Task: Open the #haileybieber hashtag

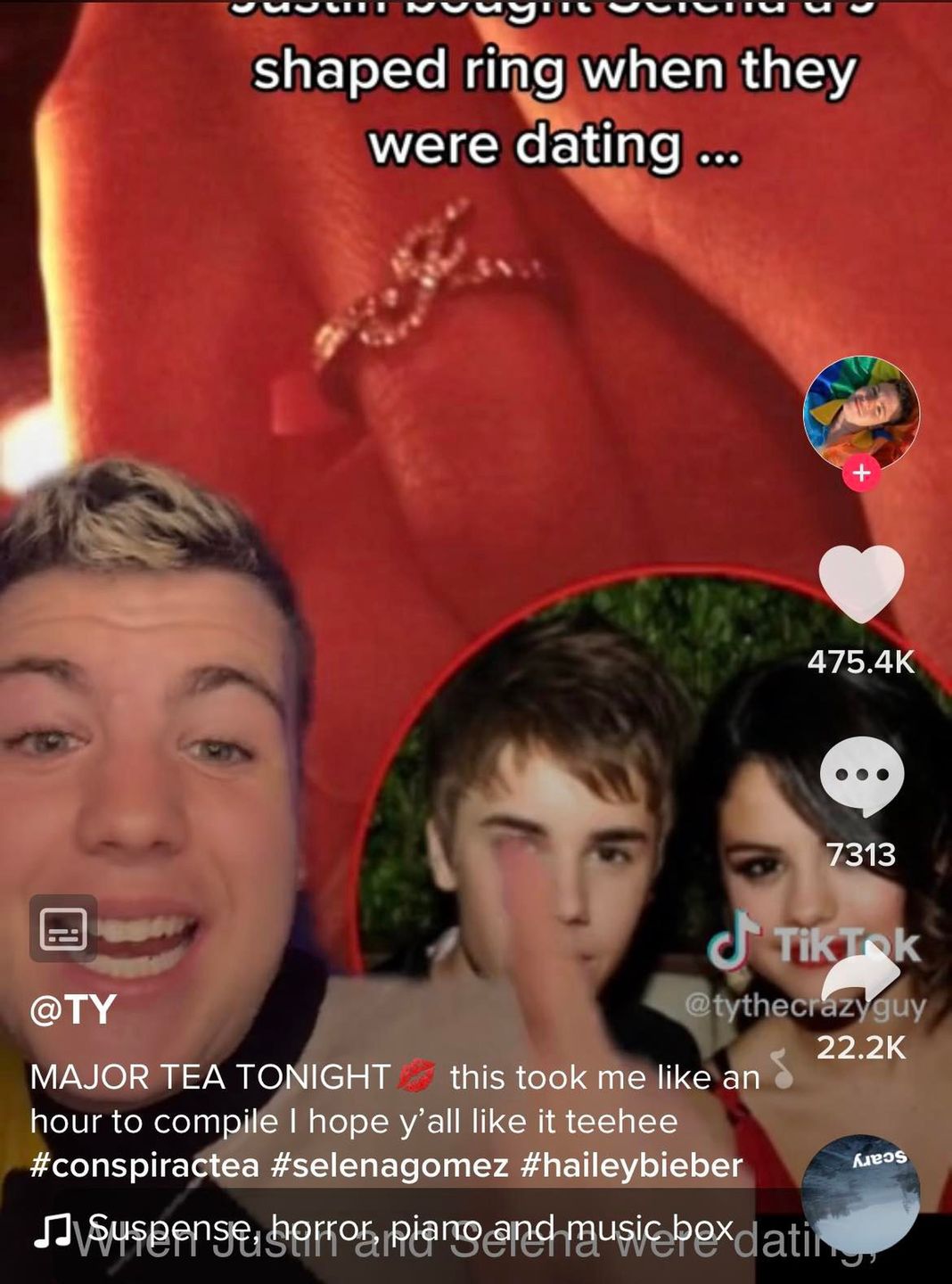Action: (630, 1165)
